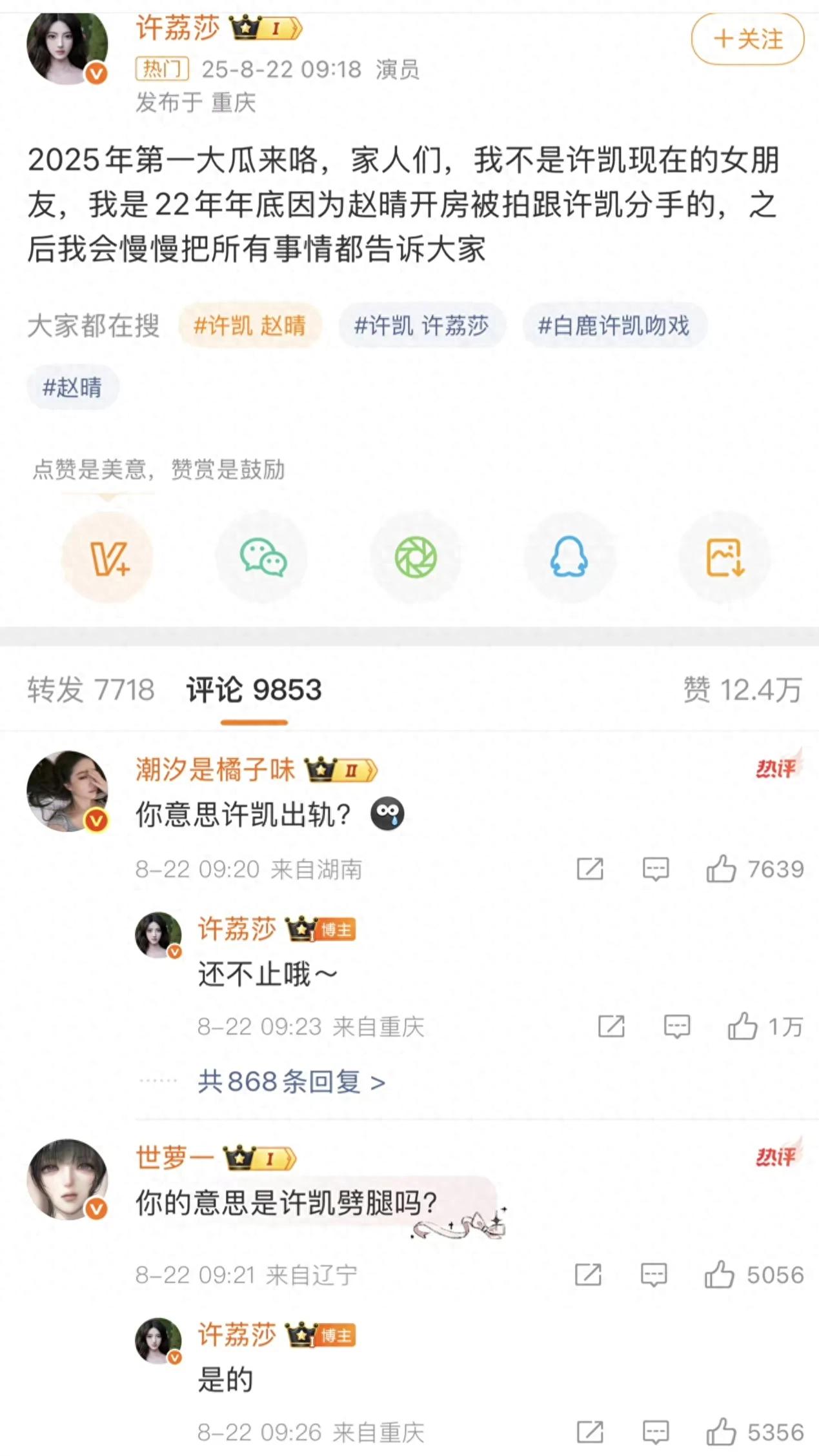Viewport: 819px width, 1456px height.
Task: Open the #赵晴 topic chip
Action: tap(72, 387)
